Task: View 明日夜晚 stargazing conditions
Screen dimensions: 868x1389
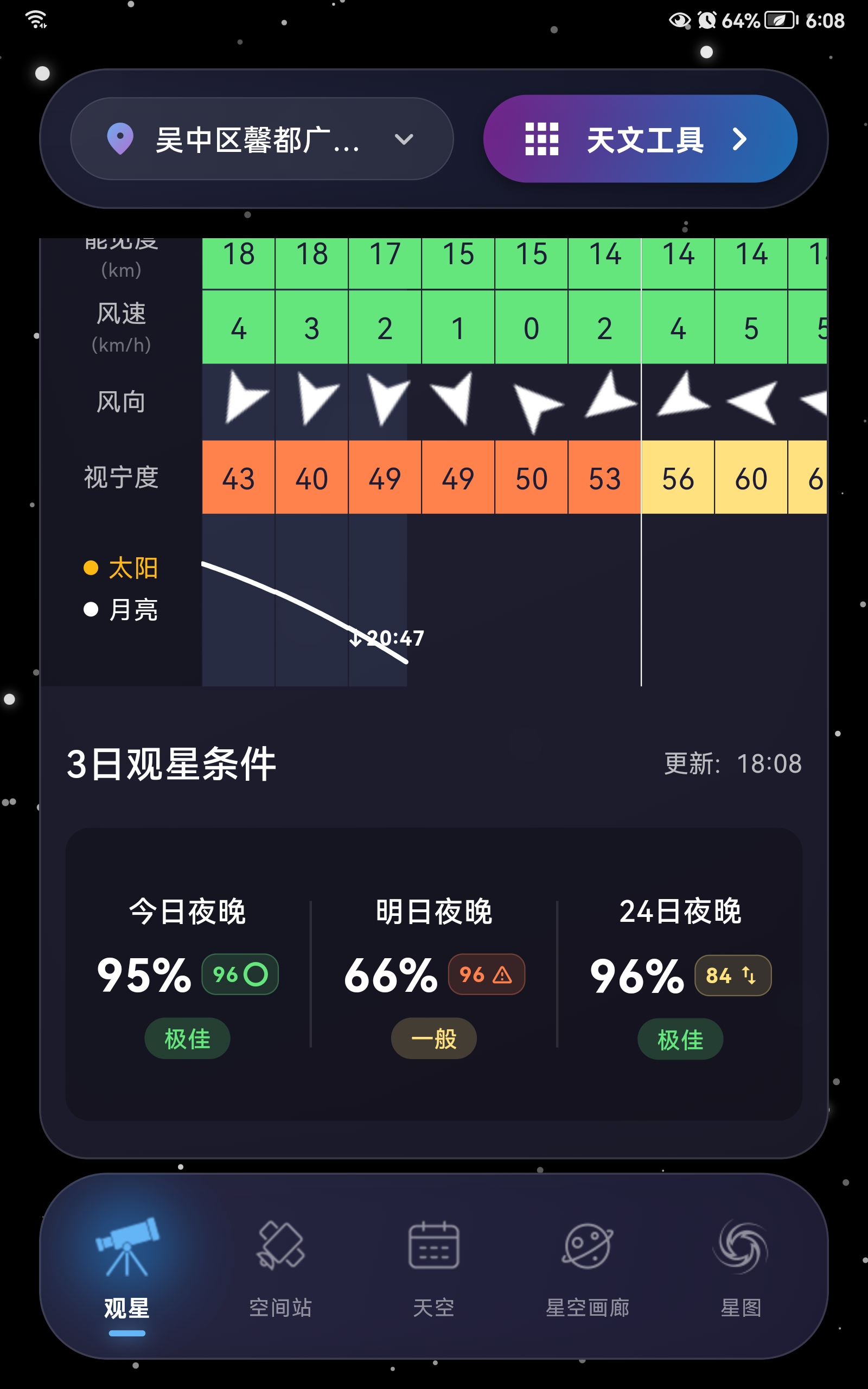Action: click(433, 974)
